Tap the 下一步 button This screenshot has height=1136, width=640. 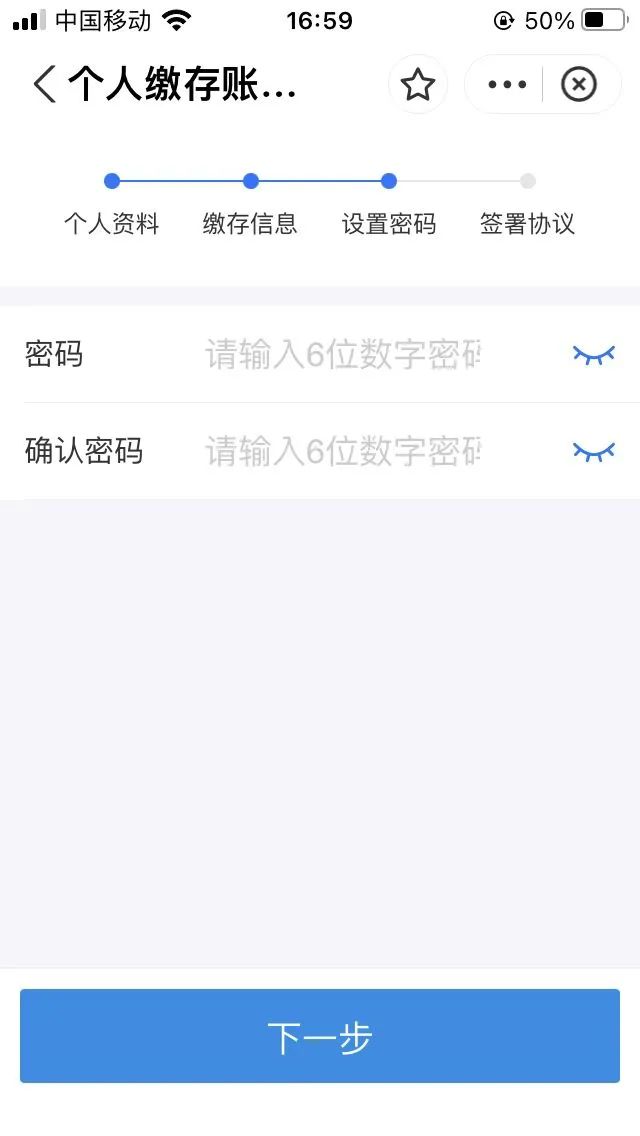pyautogui.click(x=320, y=1036)
